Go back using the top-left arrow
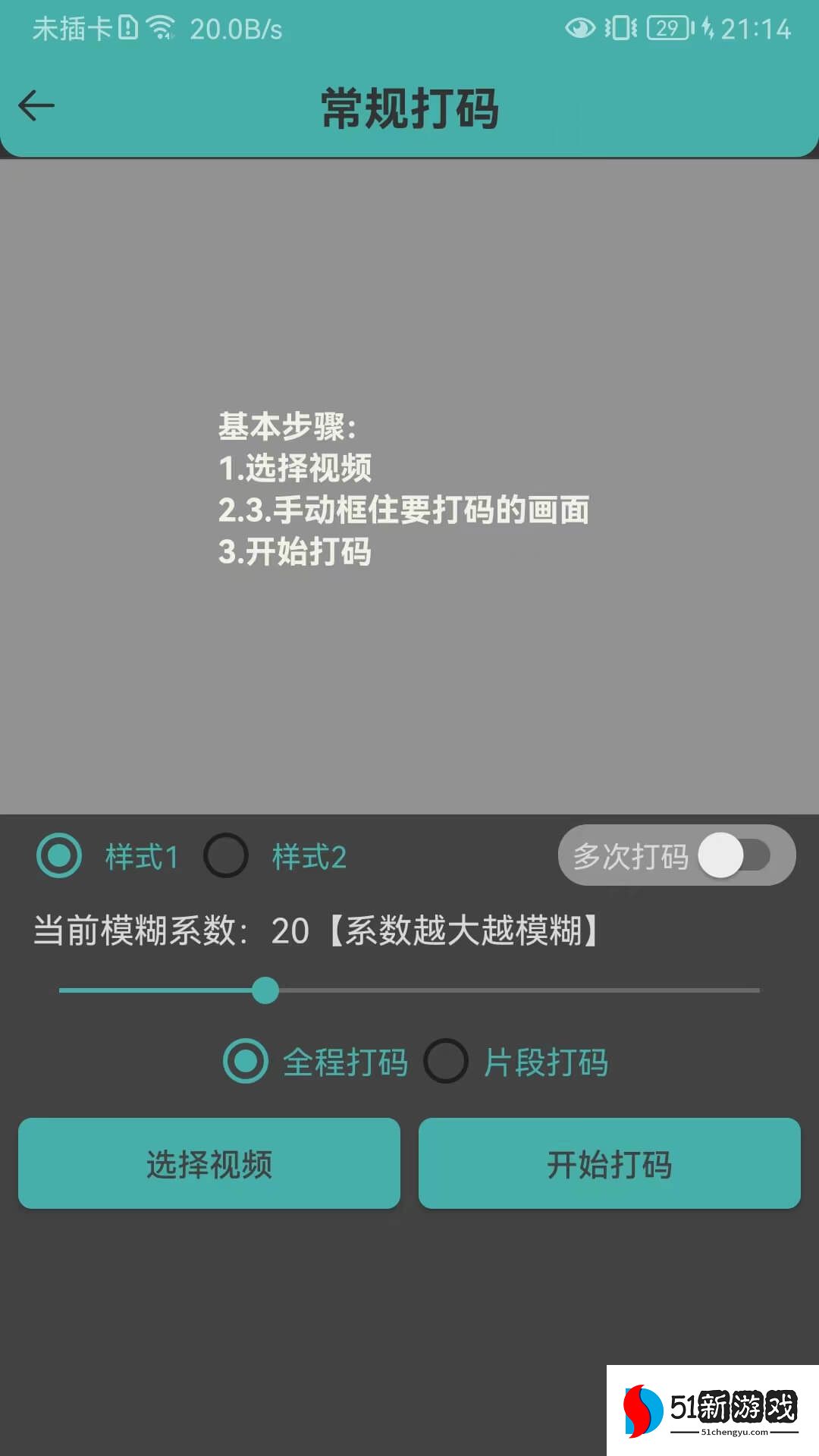 [x=36, y=105]
